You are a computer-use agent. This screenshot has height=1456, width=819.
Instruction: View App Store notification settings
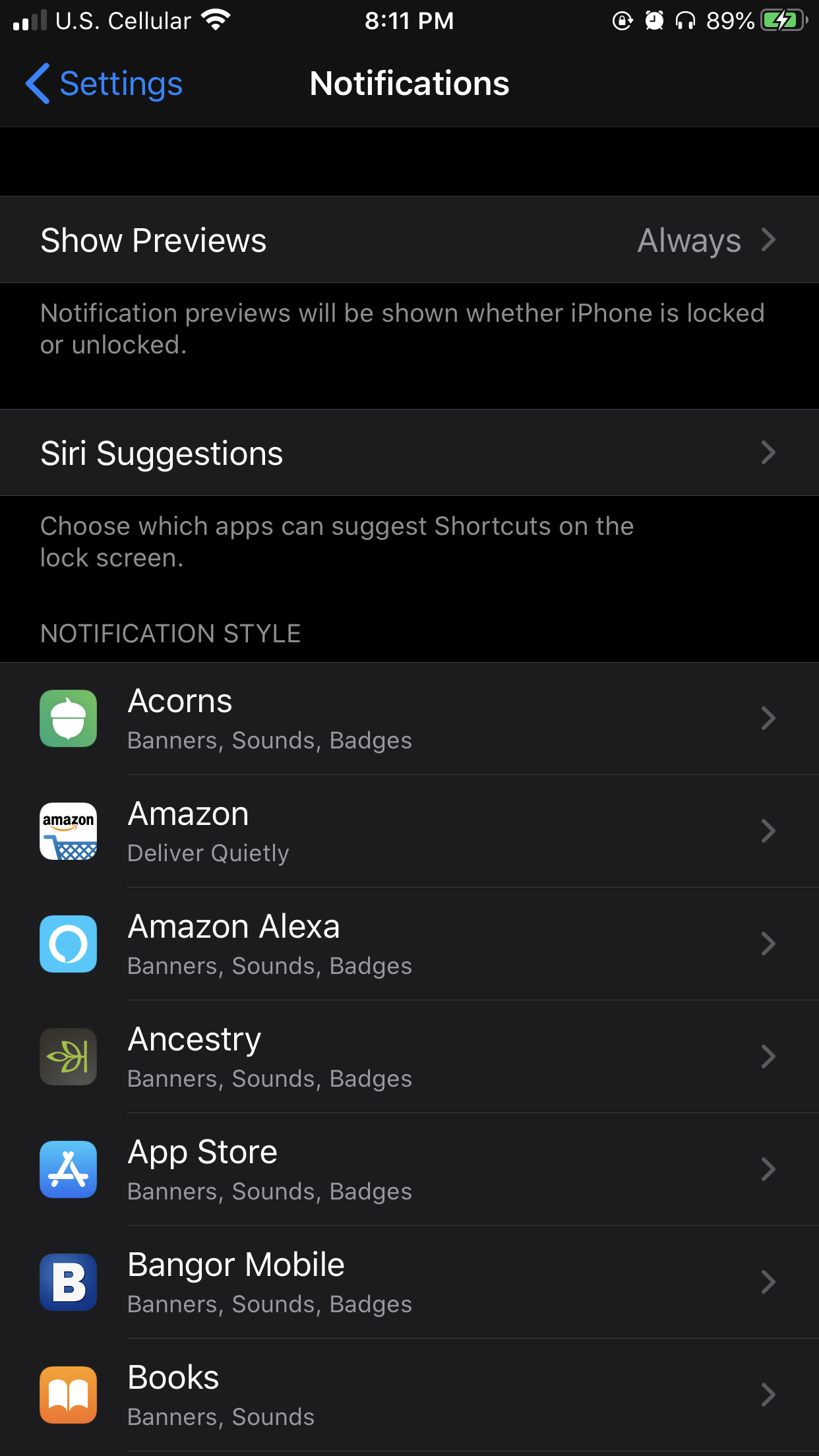coord(409,1170)
